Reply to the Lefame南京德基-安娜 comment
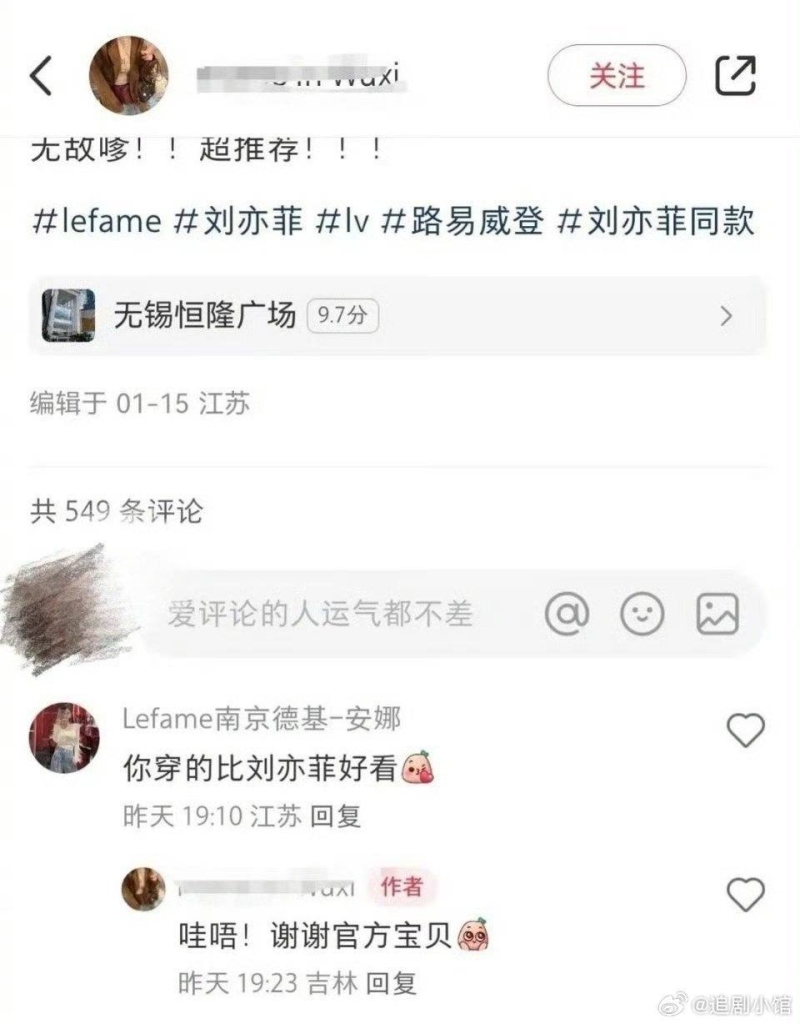The image size is (800, 1024). click(335, 816)
